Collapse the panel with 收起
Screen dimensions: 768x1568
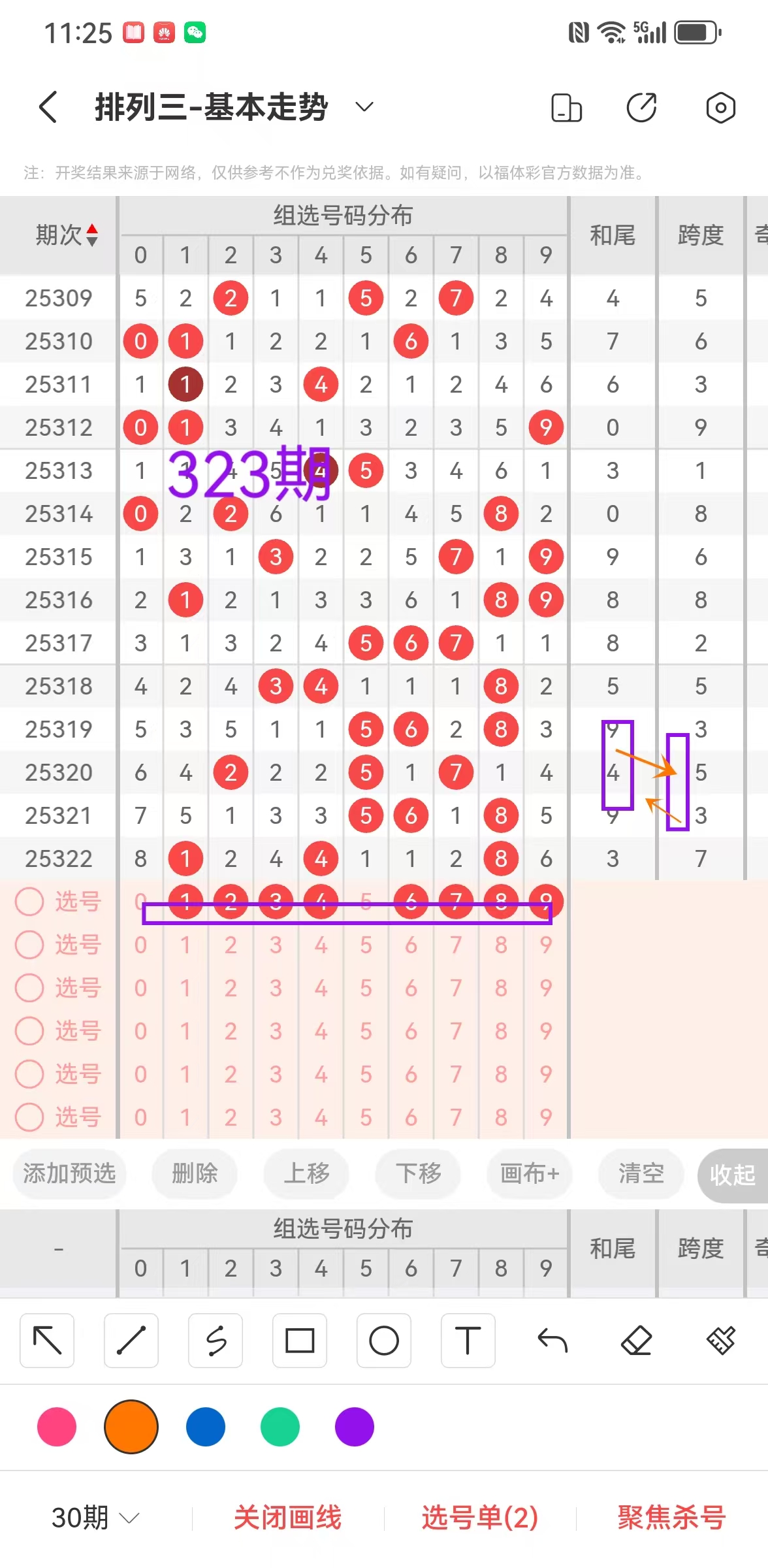click(732, 1175)
